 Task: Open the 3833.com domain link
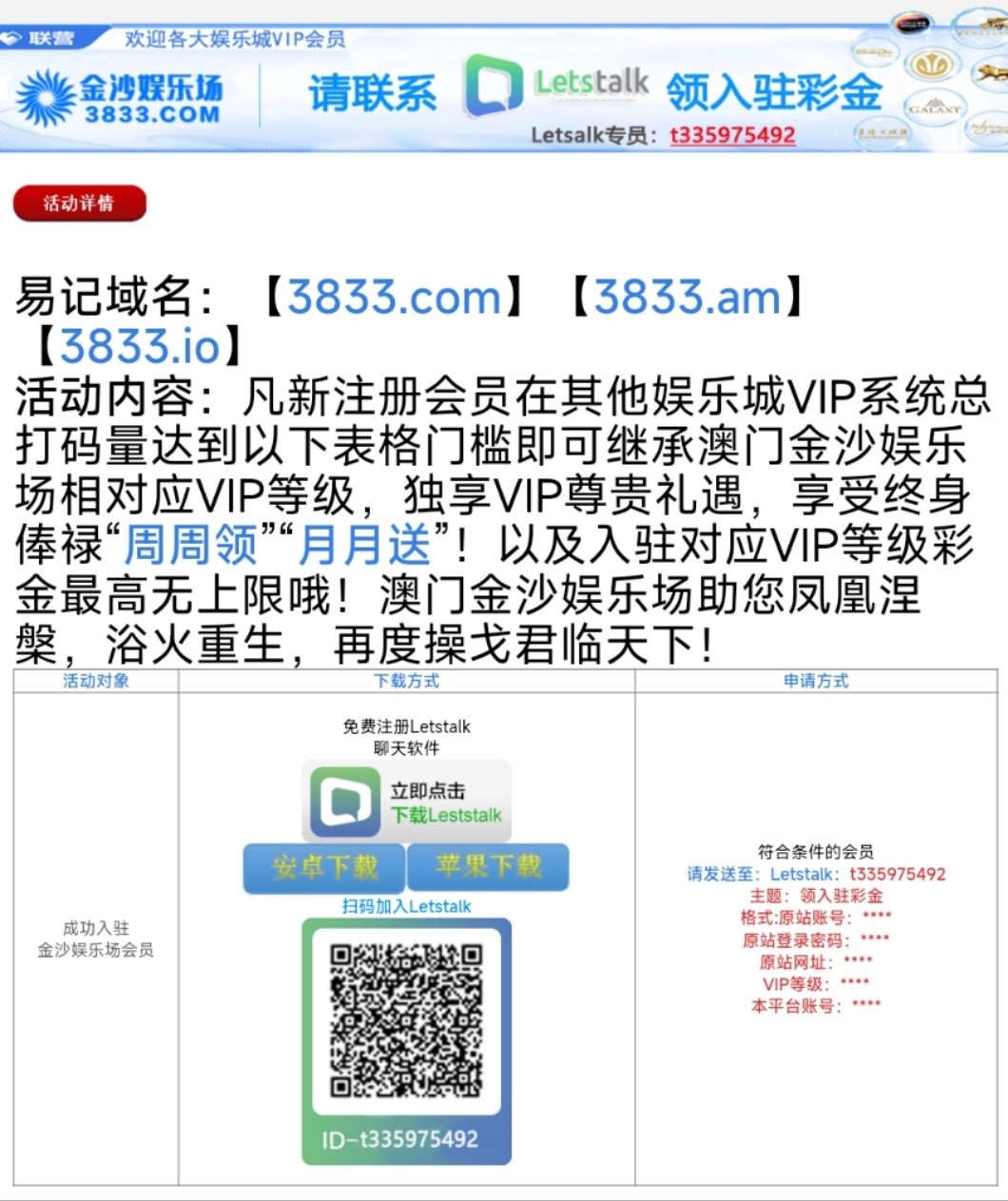coord(394,297)
